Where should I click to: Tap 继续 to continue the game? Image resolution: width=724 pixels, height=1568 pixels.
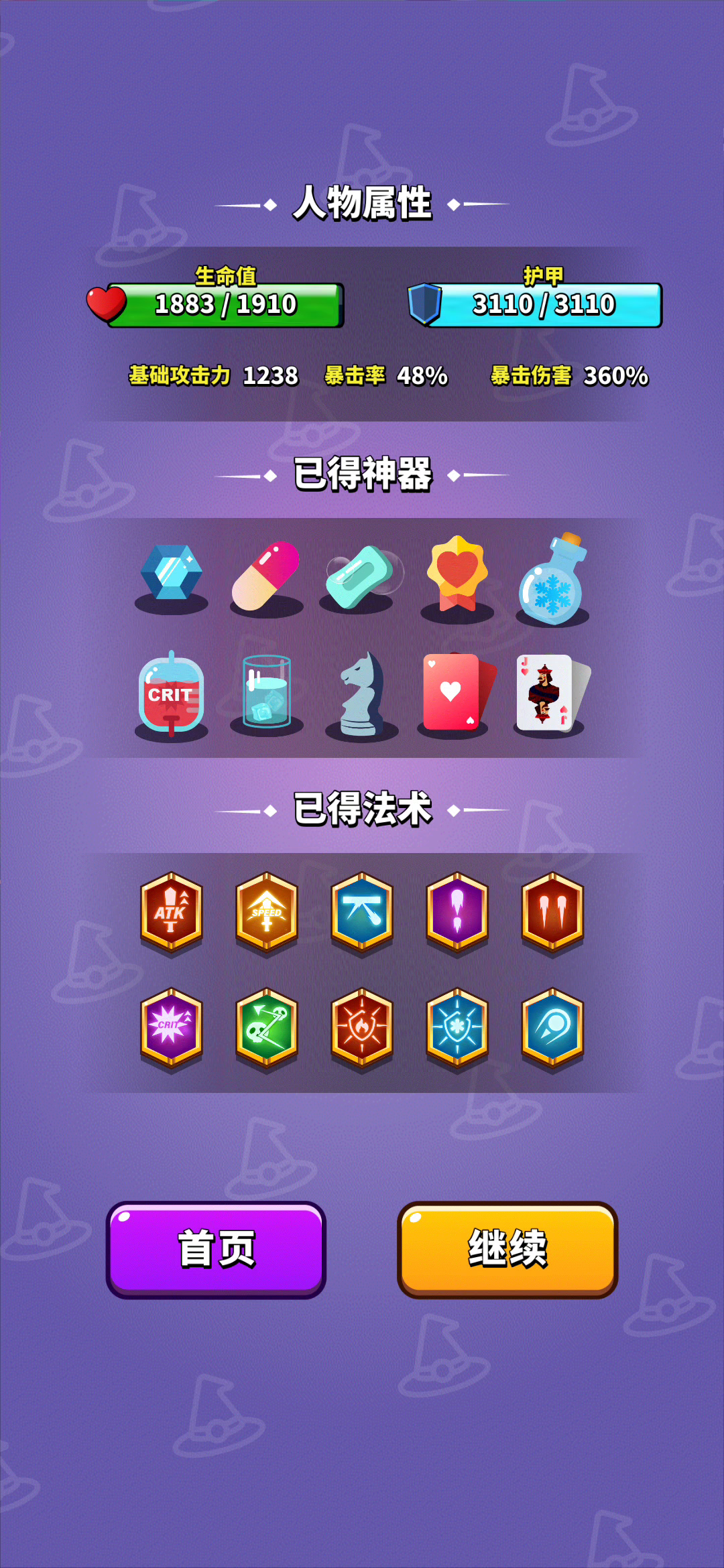pyautogui.click(x=507, y=1250)
